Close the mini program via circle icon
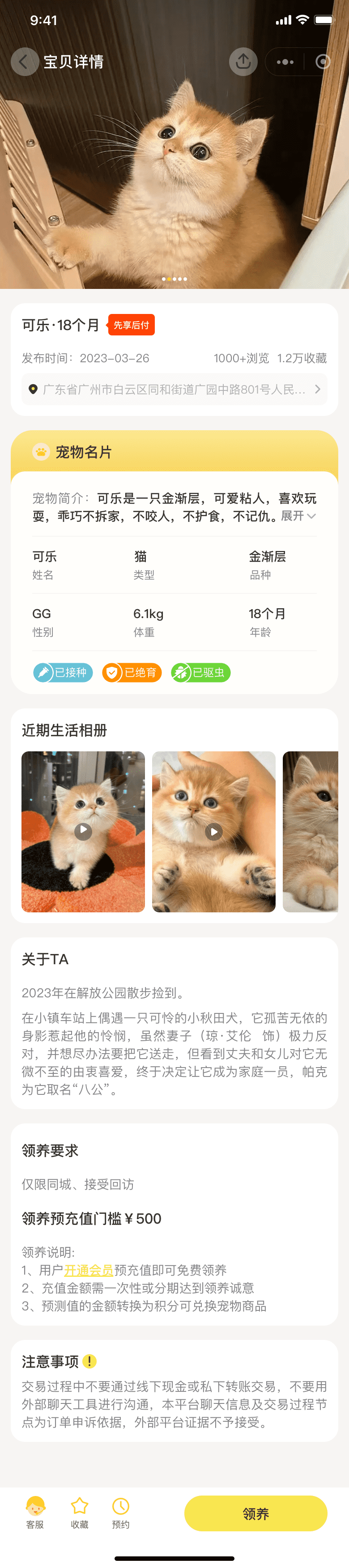Viewport: 349px width, 1568px height. (x=323, y=62)
